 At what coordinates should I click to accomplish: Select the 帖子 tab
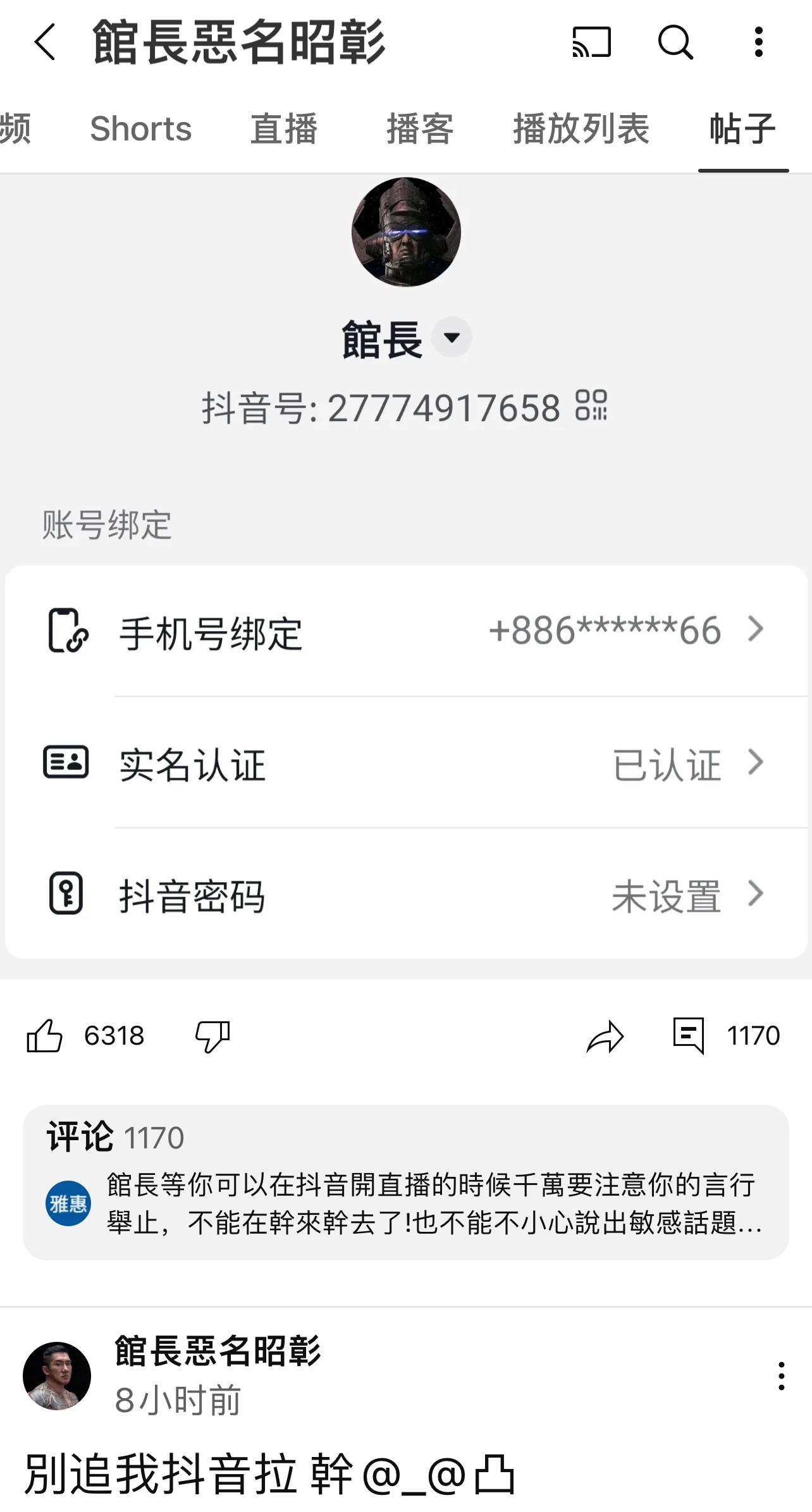pyautogui.click(x=742, y=129)
